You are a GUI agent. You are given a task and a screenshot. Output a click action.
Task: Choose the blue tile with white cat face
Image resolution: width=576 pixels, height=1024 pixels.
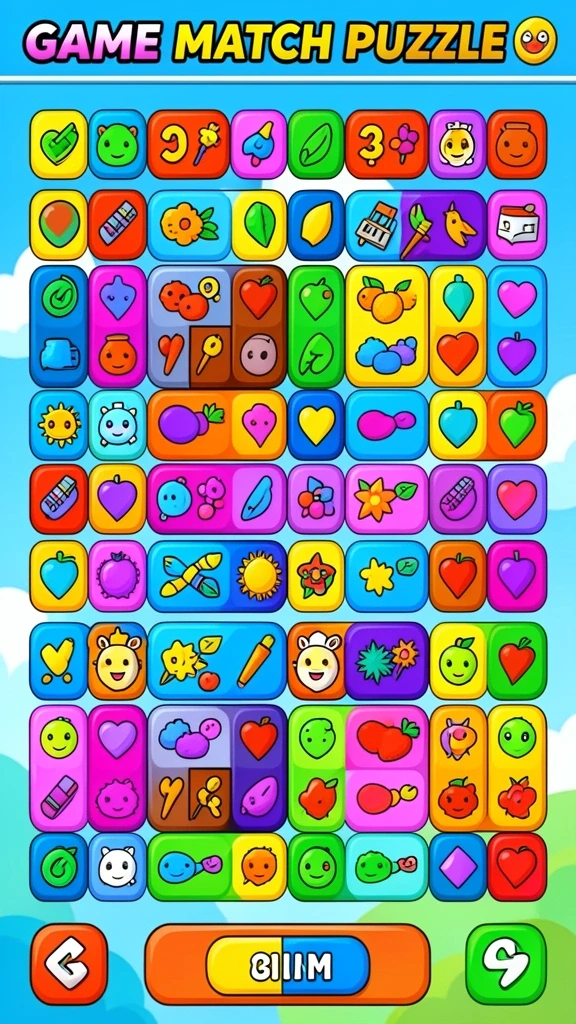[118, 867]
